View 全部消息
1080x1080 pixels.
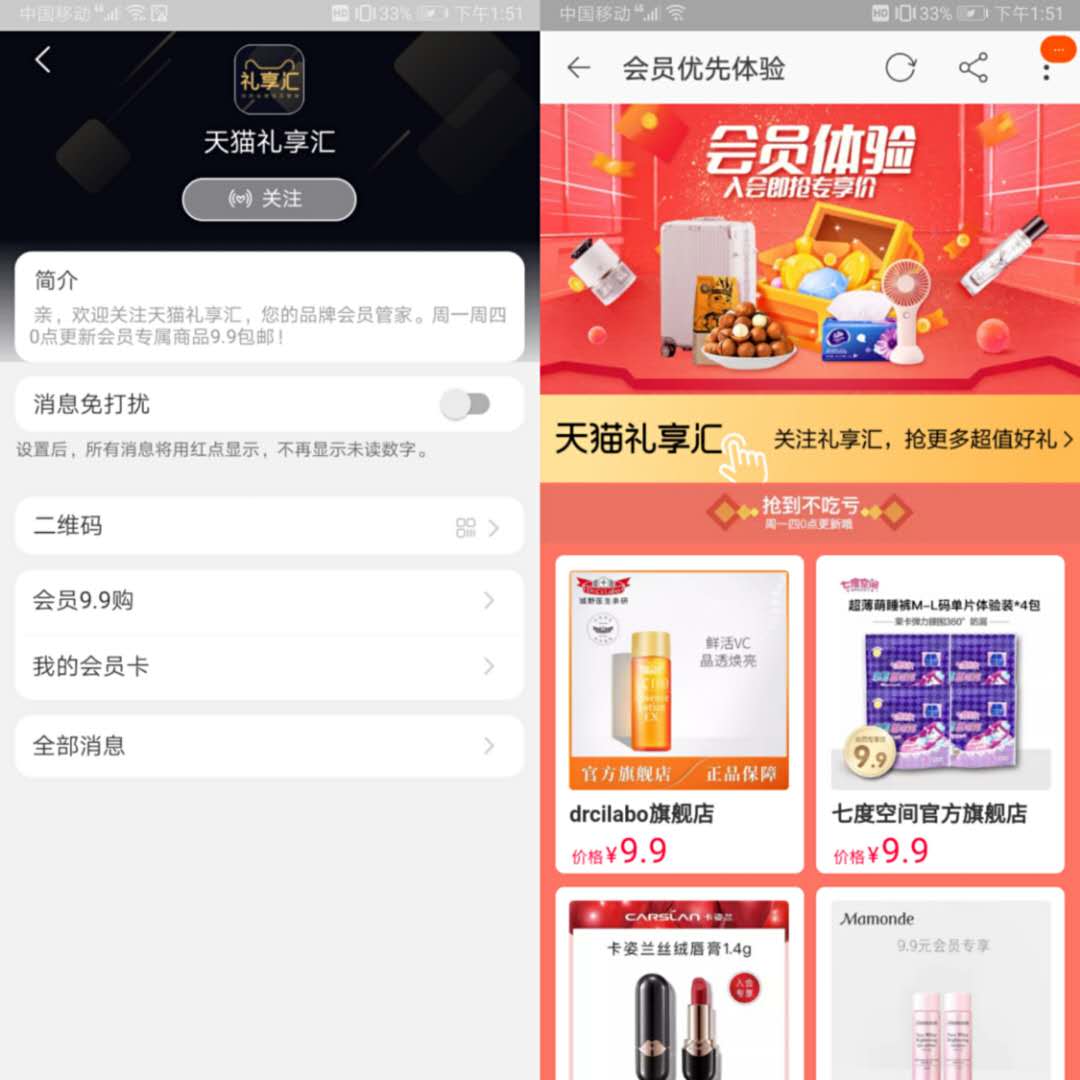pyautogui.click(x=268, y=746)
